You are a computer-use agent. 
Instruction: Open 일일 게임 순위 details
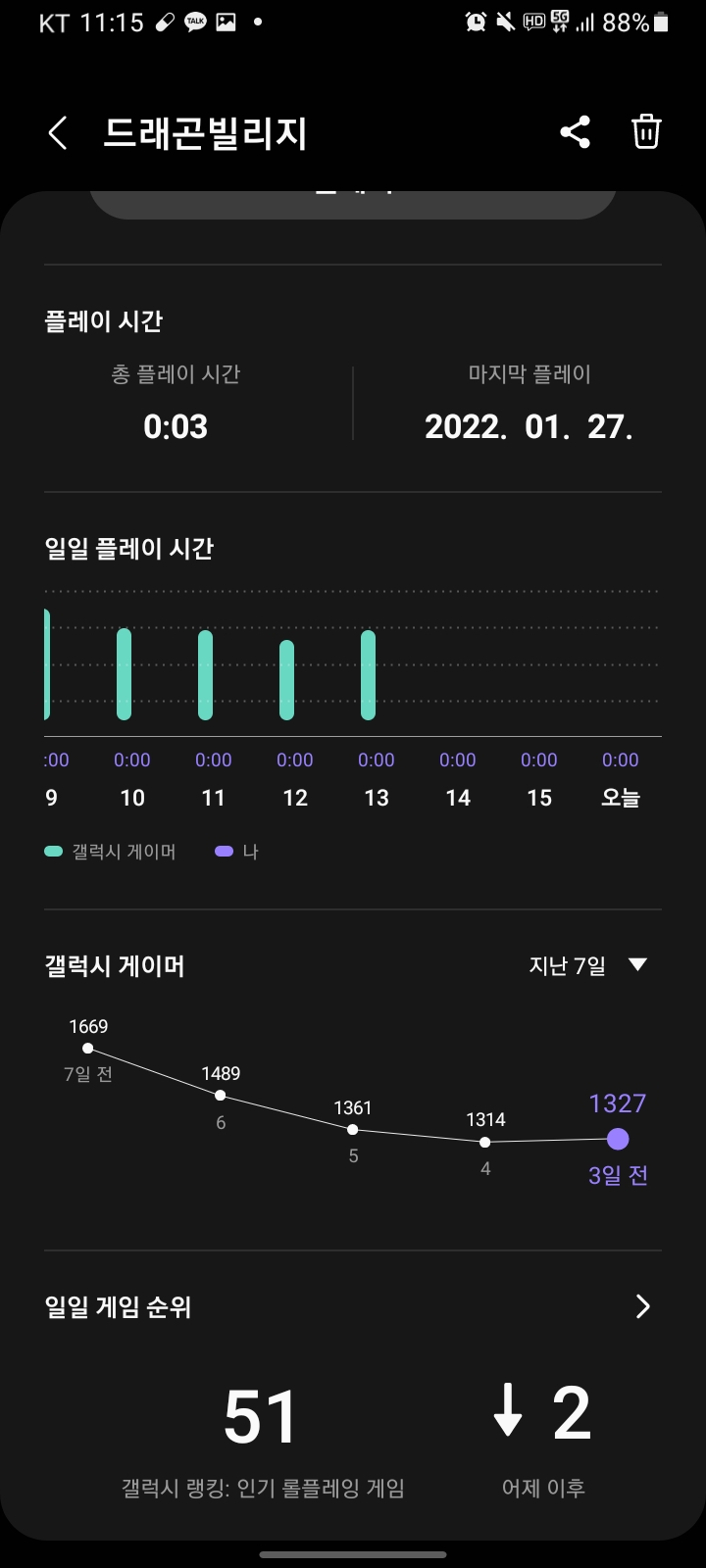[x=353, y=1306]
